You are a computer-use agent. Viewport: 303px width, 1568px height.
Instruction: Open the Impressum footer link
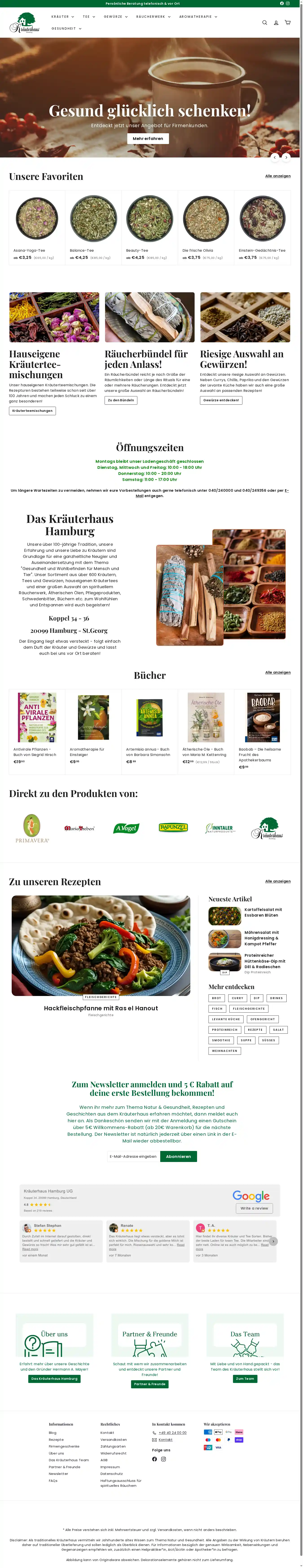tap(110, 1467)
